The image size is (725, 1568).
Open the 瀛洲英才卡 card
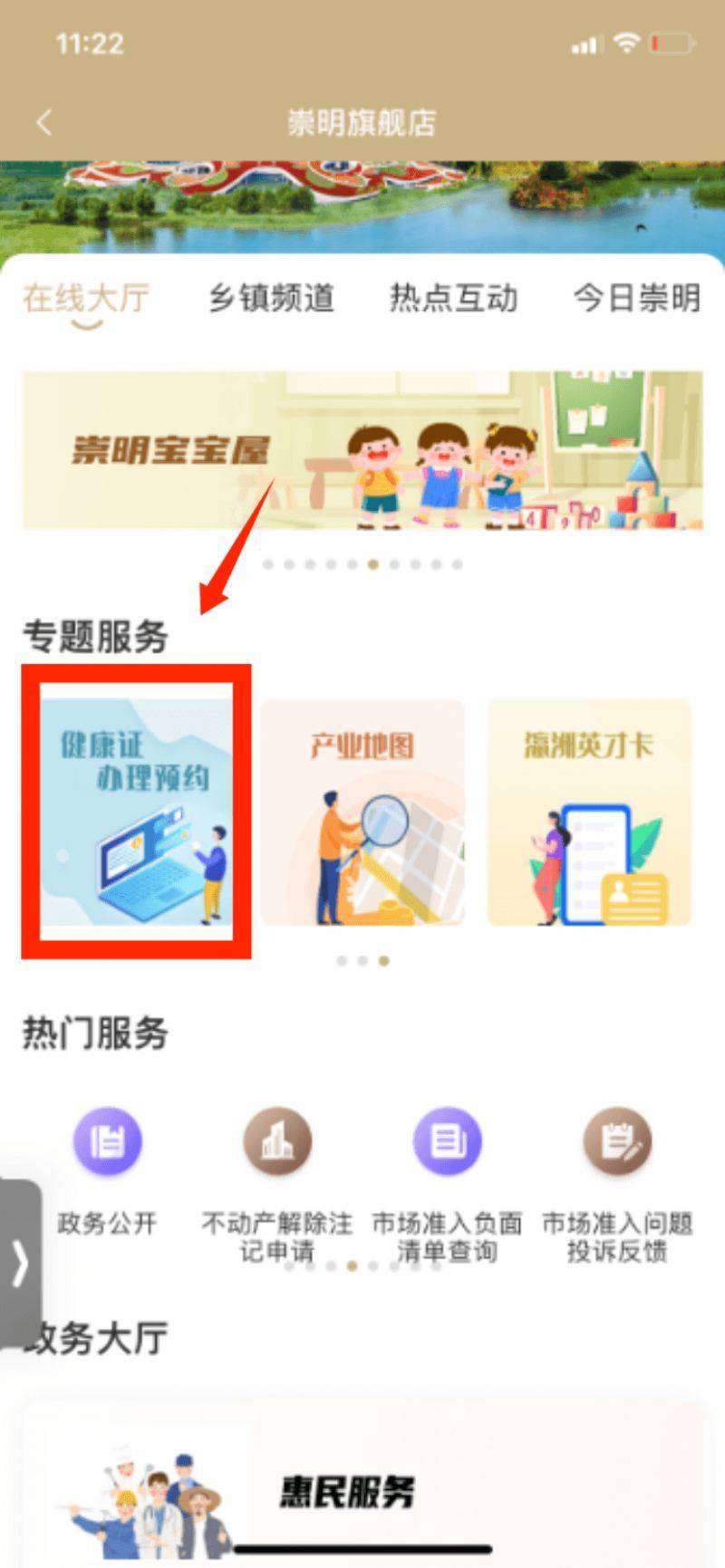tap(589, 812)
